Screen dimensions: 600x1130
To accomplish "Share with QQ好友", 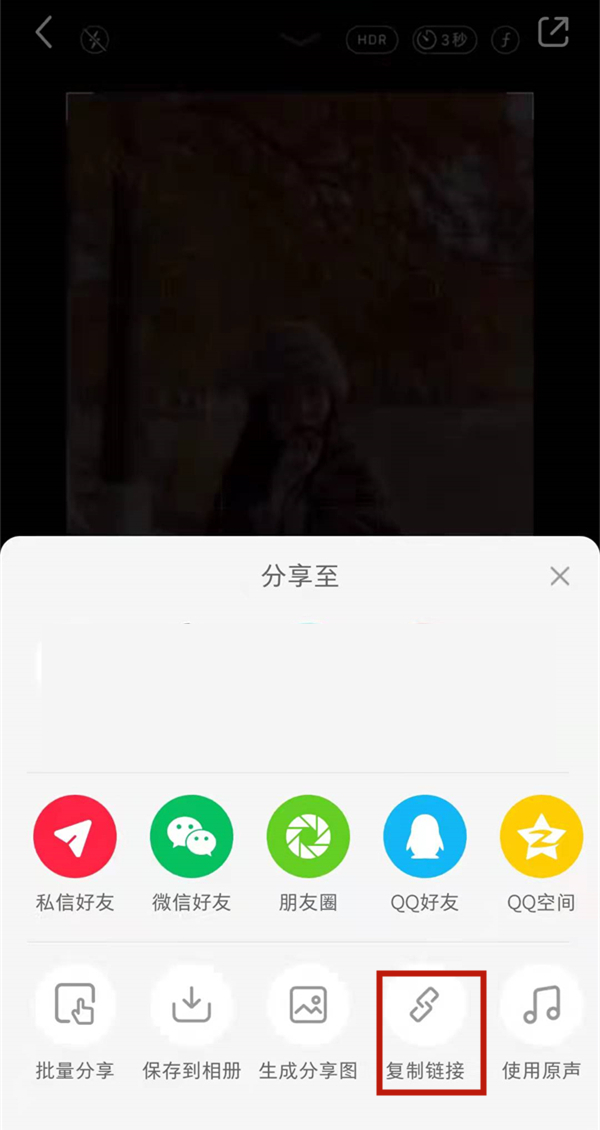I will (x=425, y=837).
